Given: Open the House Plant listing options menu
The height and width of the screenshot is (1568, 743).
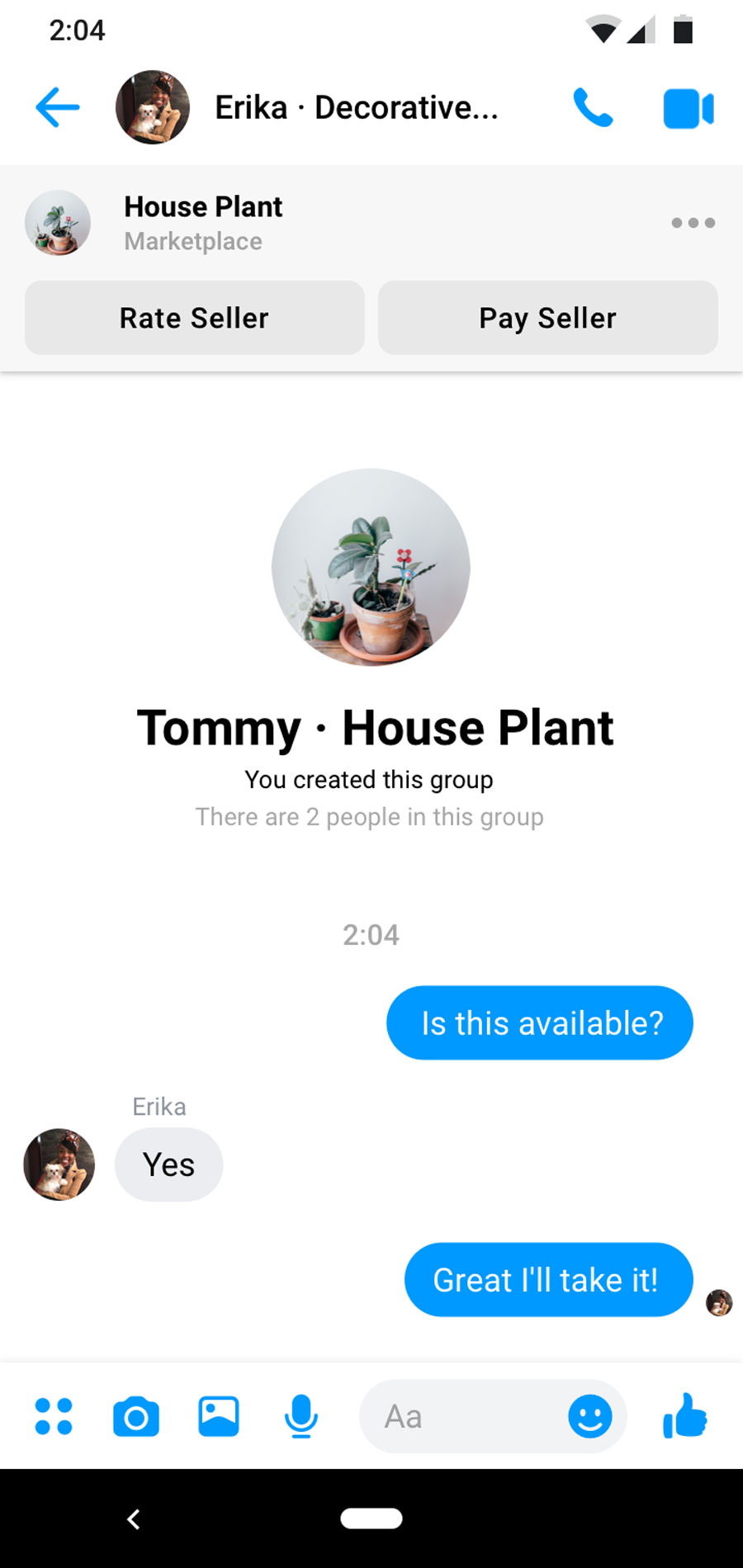Looking at the screenshot, I should (x=693, y=223).
